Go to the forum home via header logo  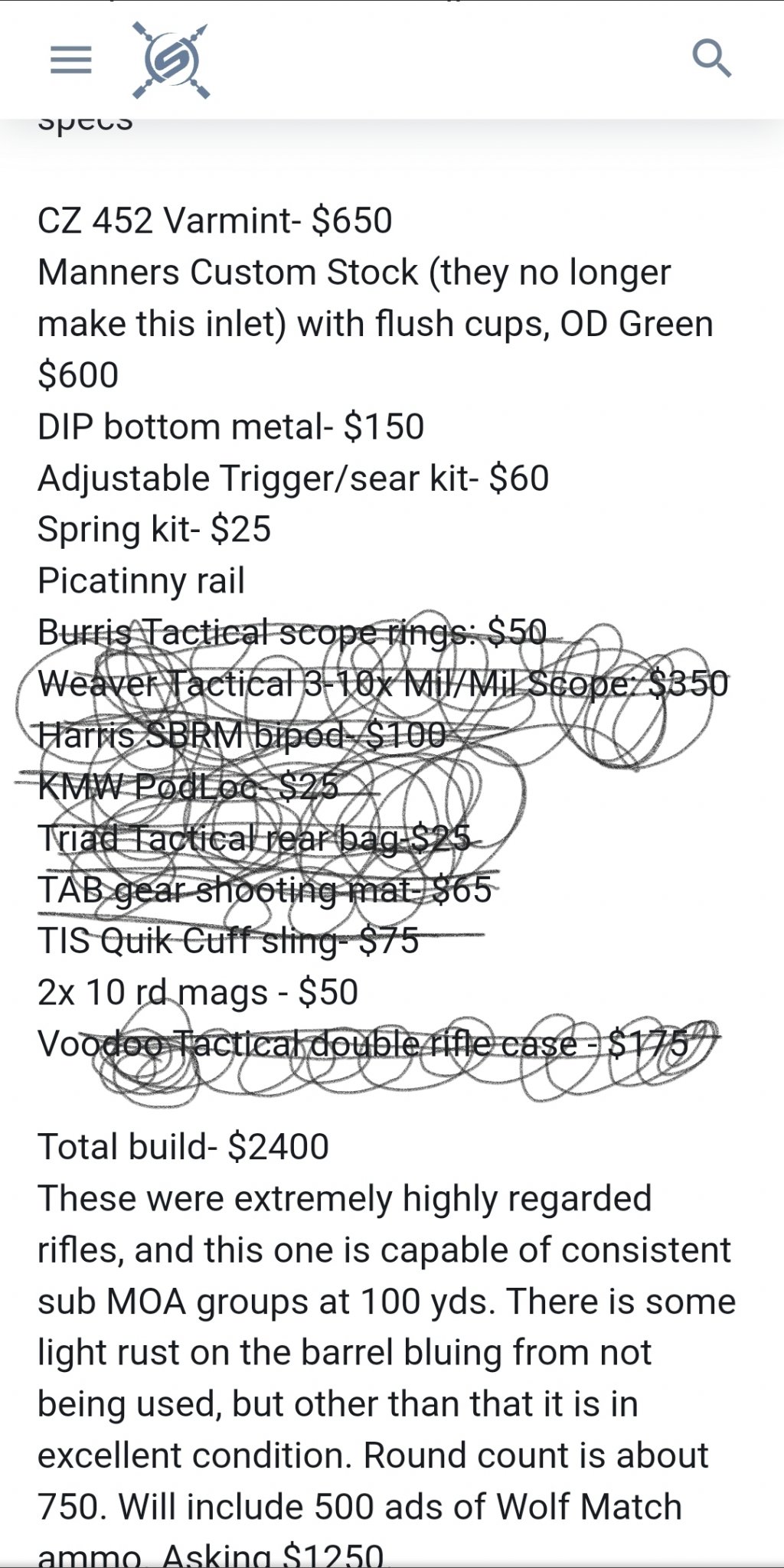(171, 60)
